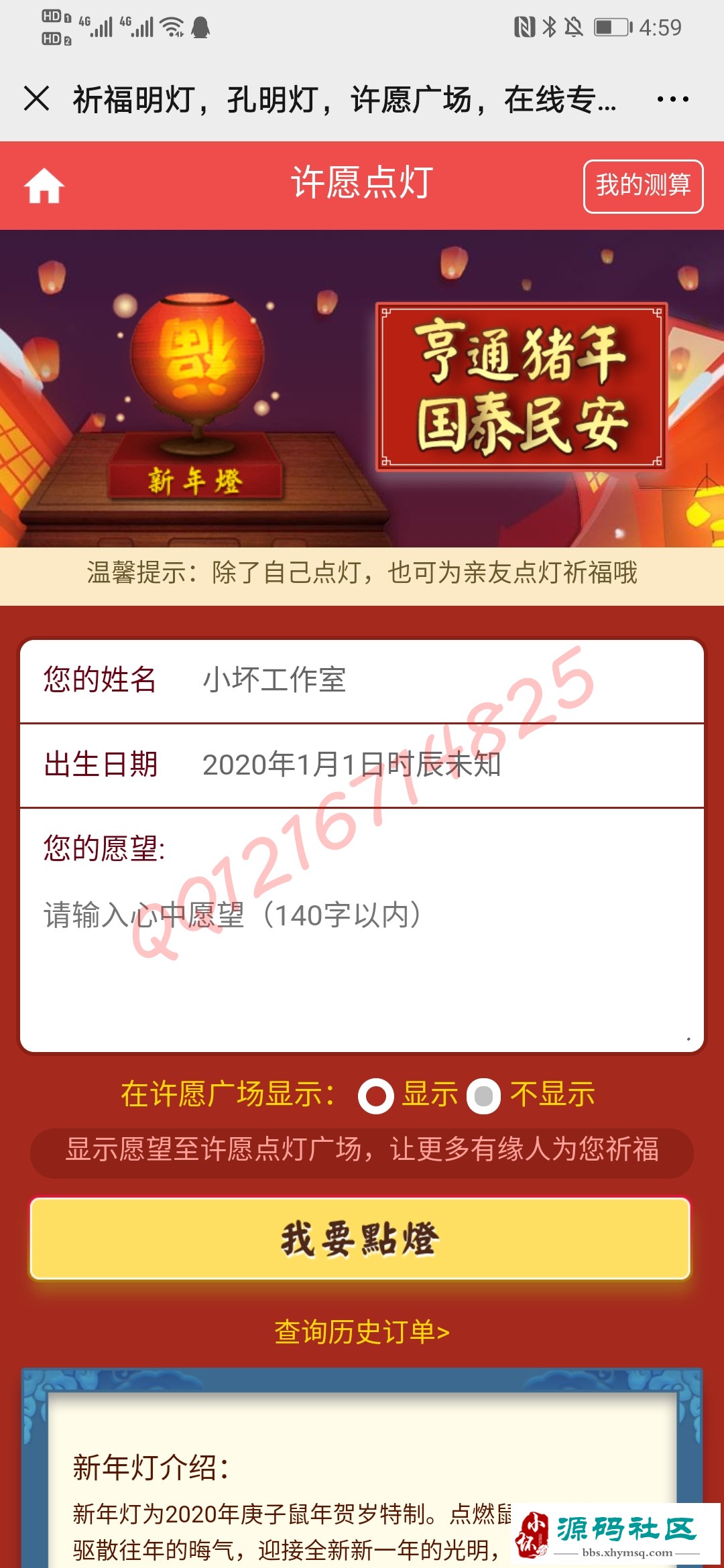The height and width of the screenshot is (1568, 724).
Task: Select the 不显示 radio option
Action: [x=484, y=1096]
